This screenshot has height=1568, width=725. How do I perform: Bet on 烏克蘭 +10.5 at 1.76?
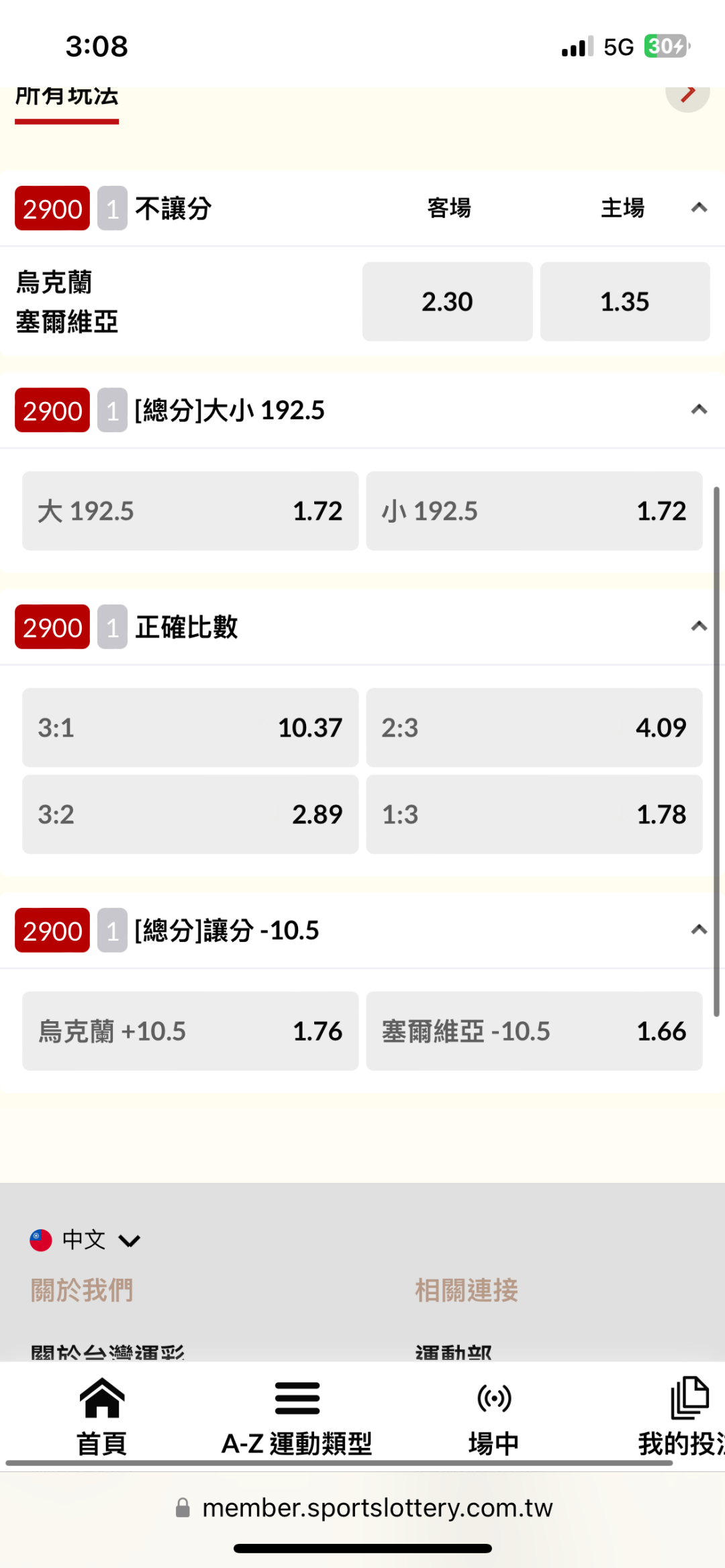(x=190, y=1031)
